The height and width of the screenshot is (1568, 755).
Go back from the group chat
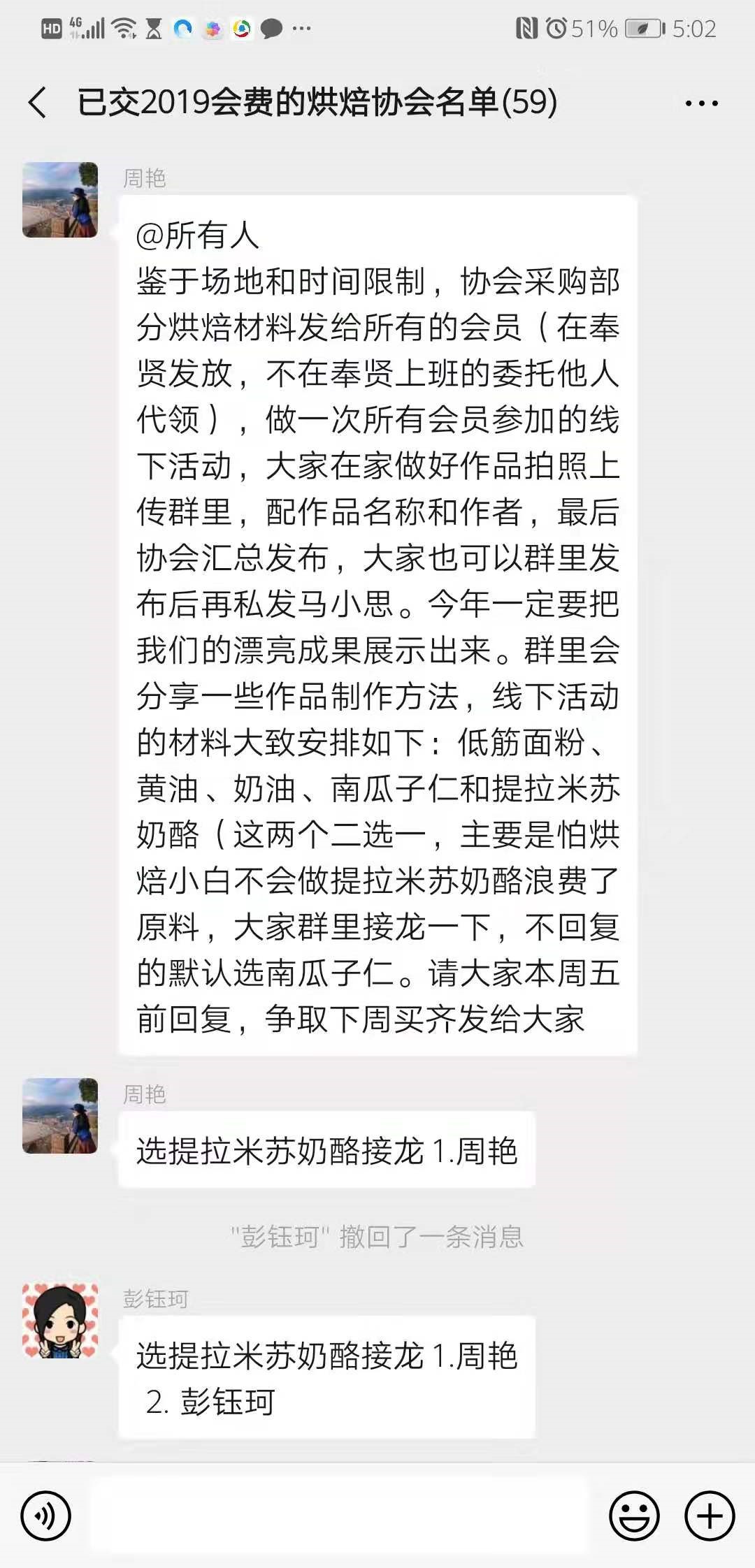click(38, 103)
